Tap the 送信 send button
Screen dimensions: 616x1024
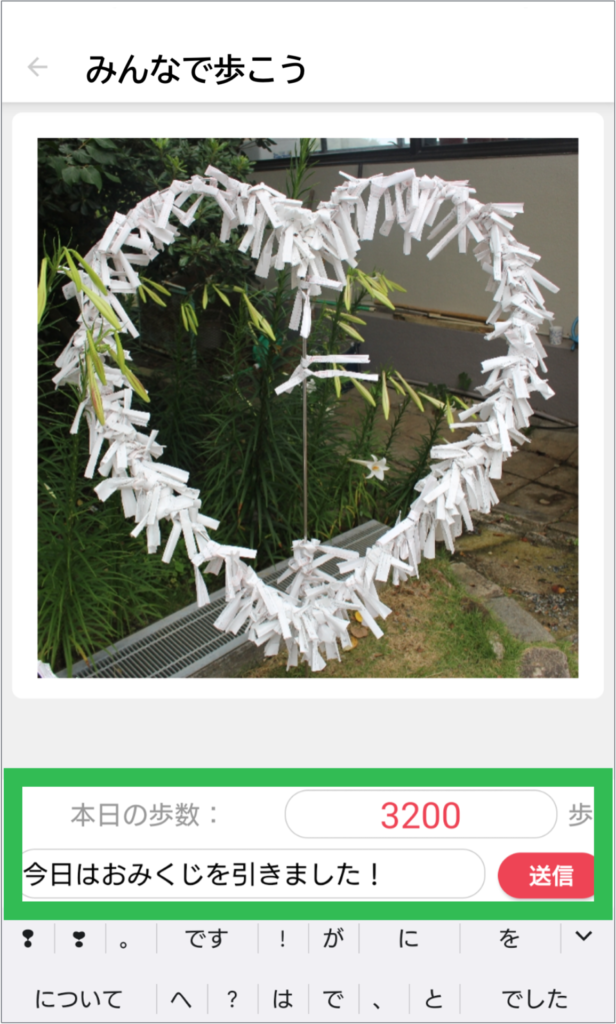(548, 876)
